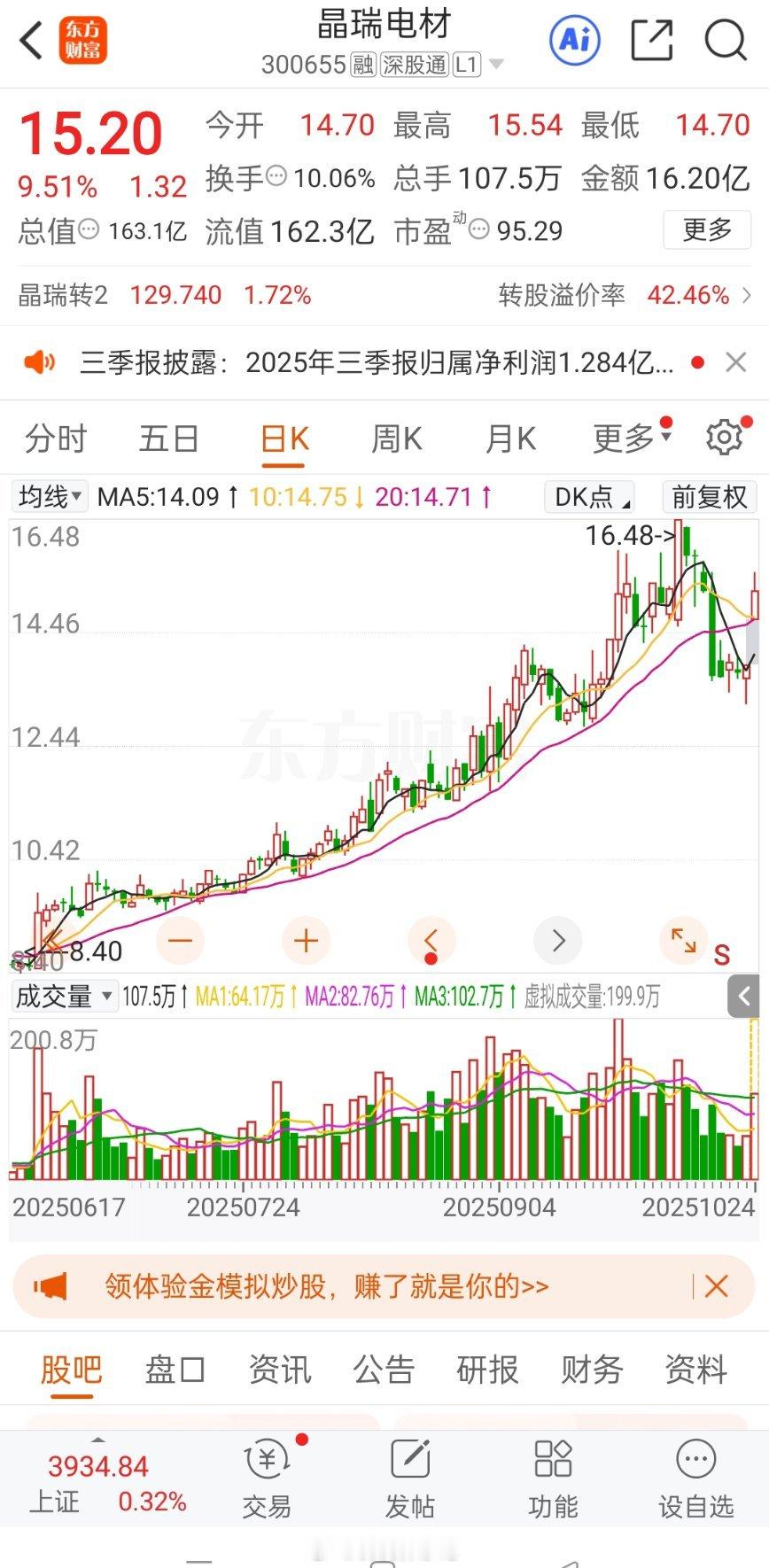
Task: Close the 领体验金模拟炒股 banner
Action: point(716,1286)
